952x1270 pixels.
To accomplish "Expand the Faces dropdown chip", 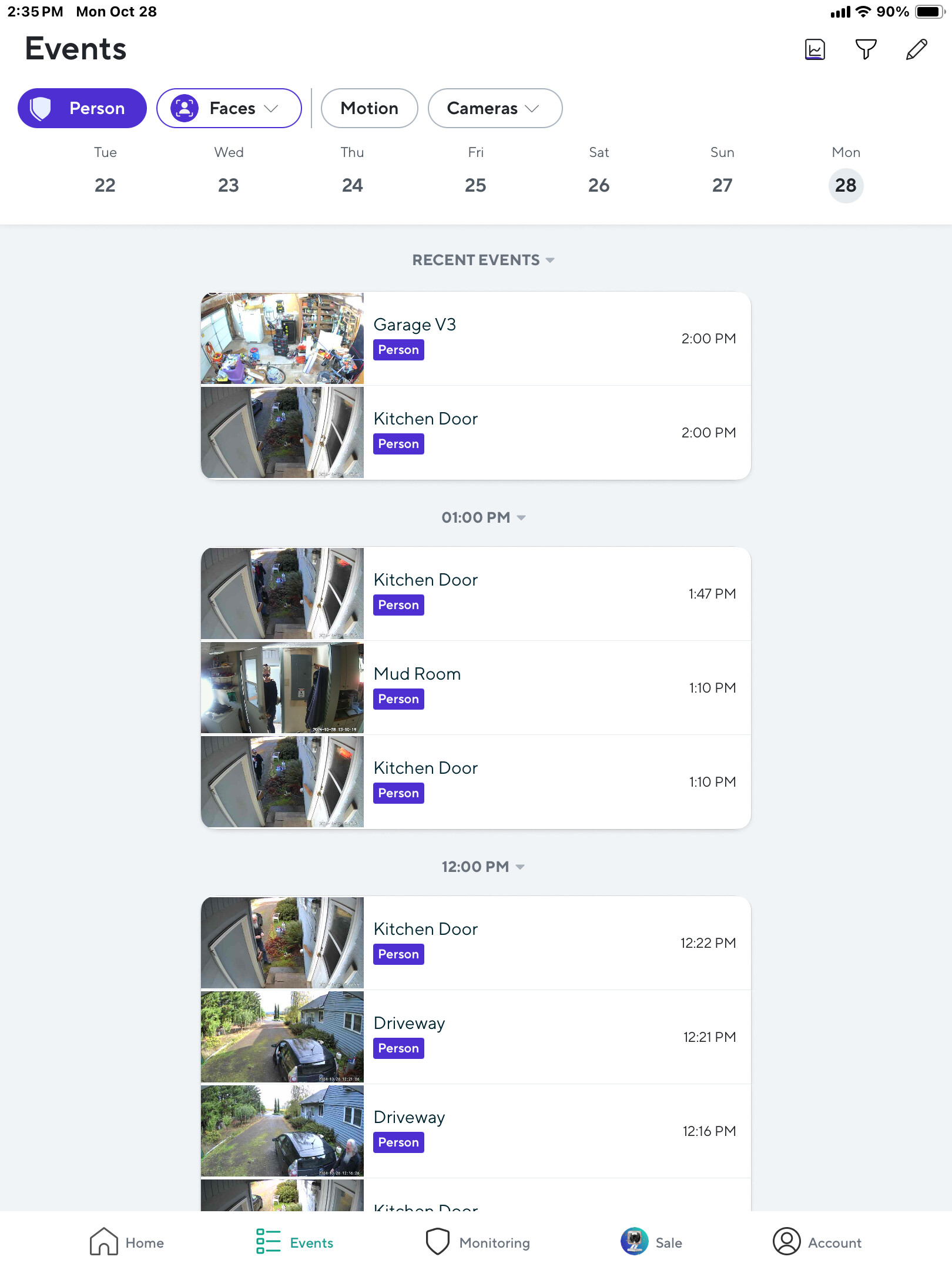I will click(x=229, y=108).
